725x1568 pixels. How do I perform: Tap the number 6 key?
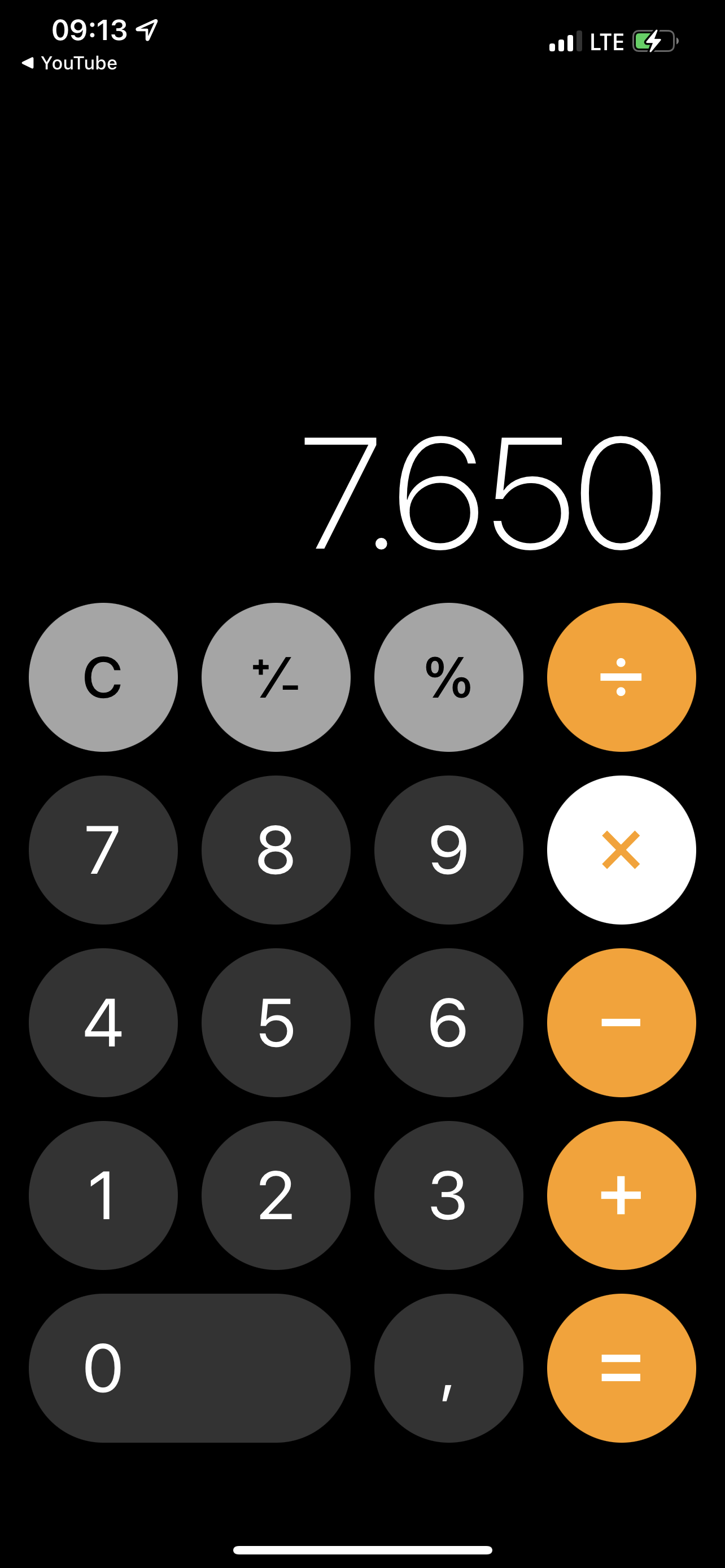click(449, 1023)
